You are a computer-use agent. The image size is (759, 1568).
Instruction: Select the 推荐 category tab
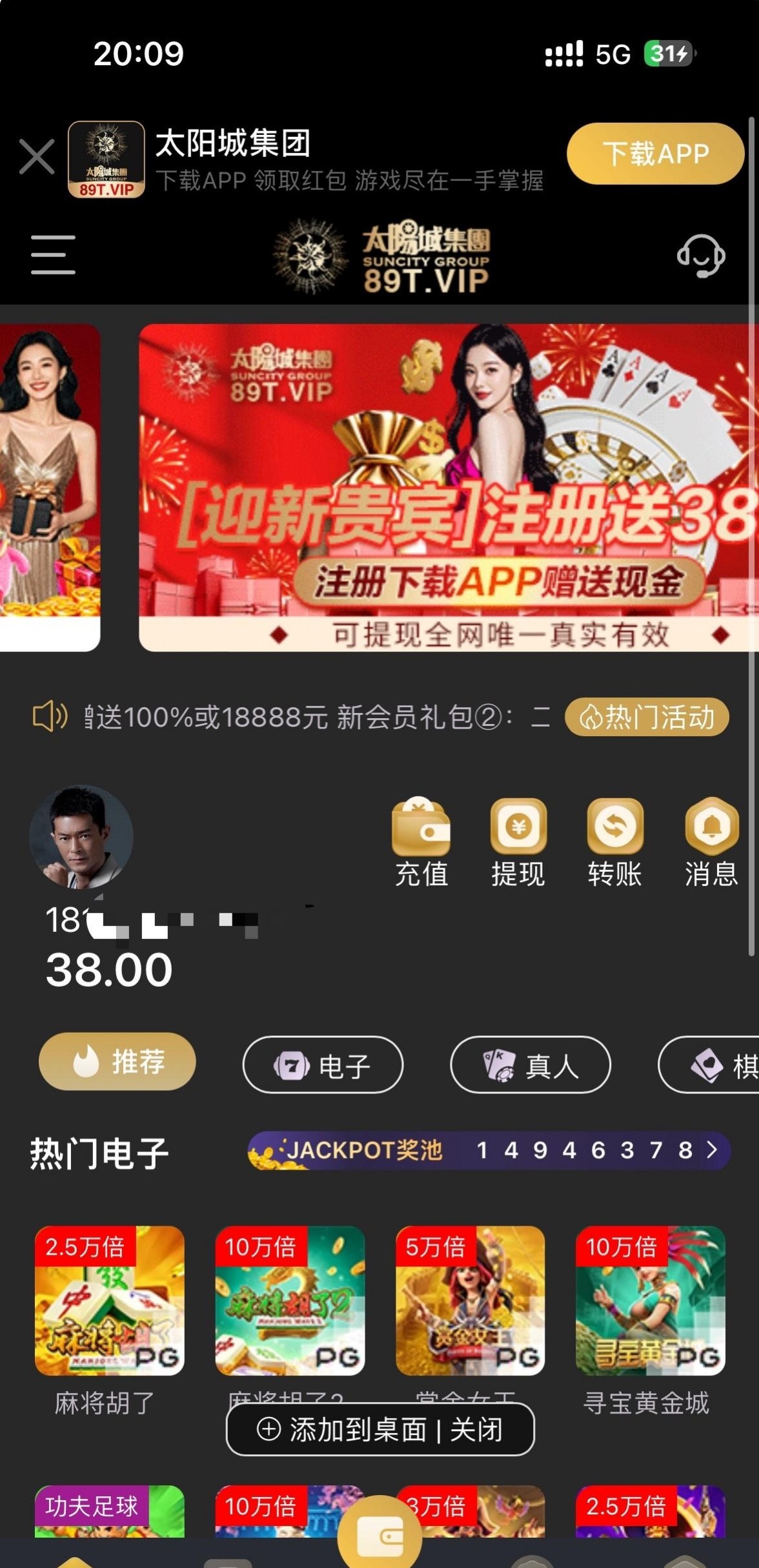click(117, 1062)
